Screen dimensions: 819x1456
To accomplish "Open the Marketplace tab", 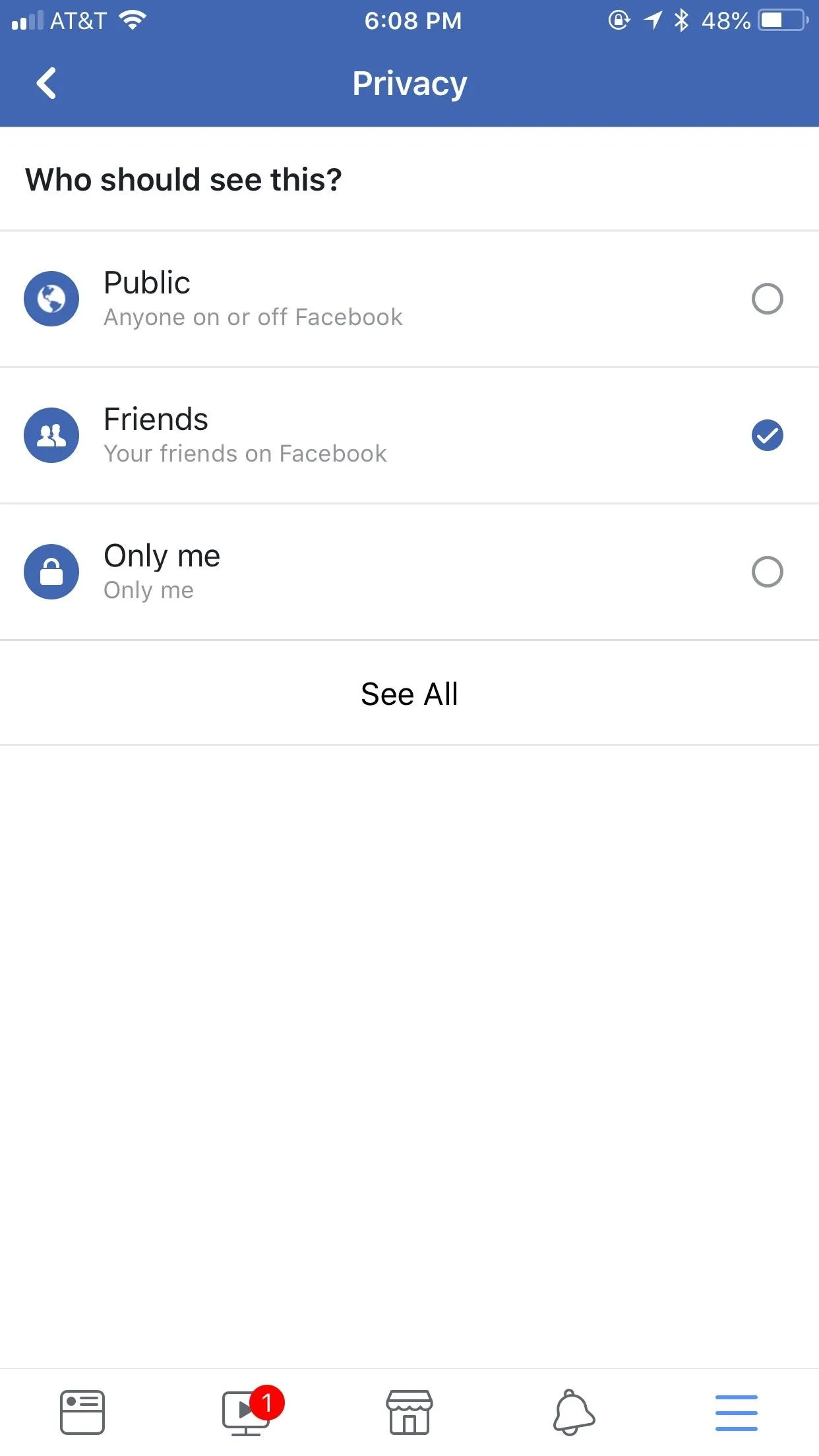I will point(409,1412).
